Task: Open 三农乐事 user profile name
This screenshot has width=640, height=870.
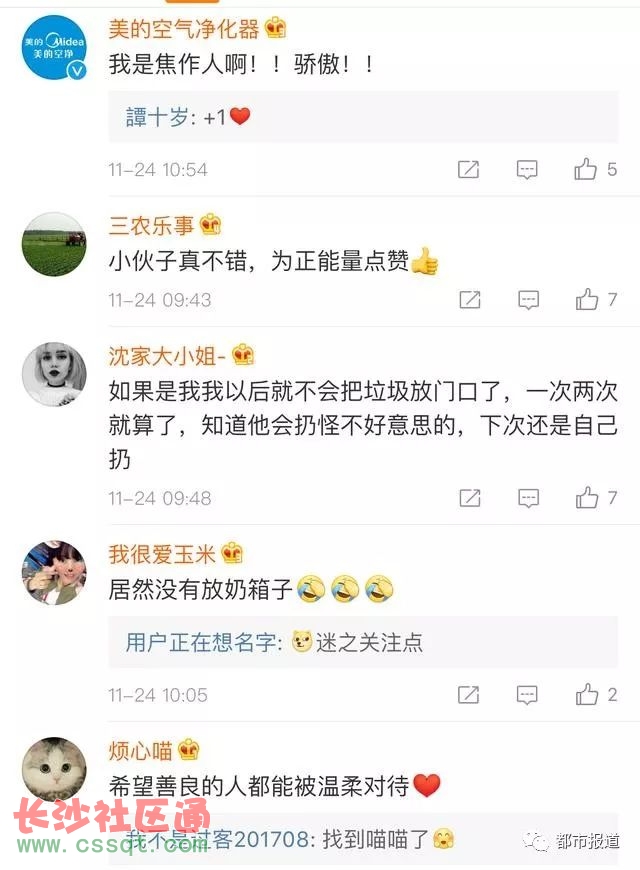Action: pos(152,226)
